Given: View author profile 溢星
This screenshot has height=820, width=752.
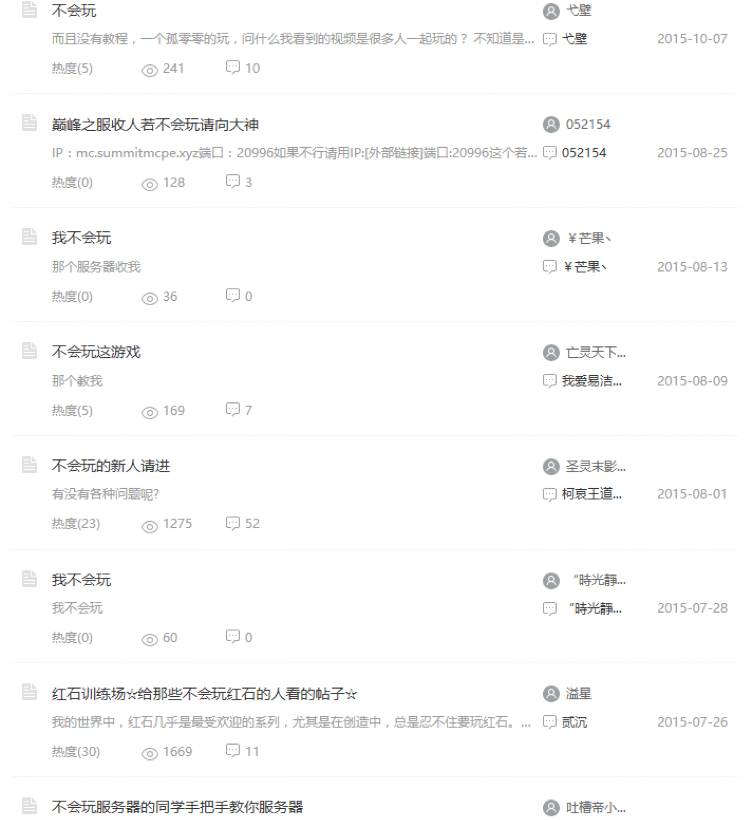Looking at the screenshot, I should tap(579, 694).
